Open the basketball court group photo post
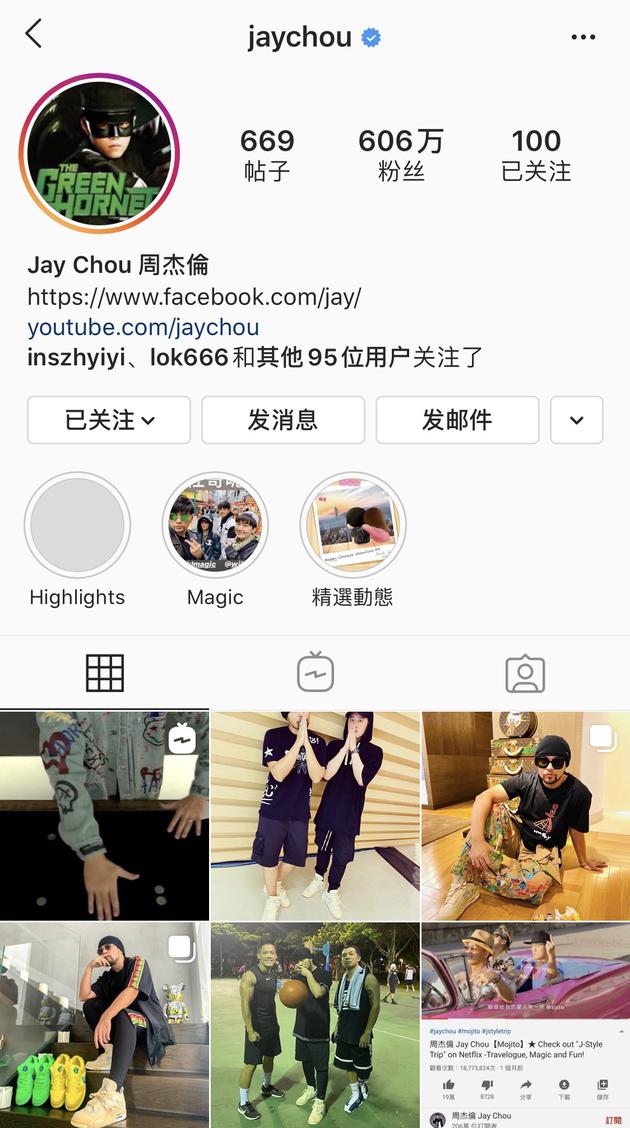Viewport: 630px width, 1128px height. [315, 1025]
